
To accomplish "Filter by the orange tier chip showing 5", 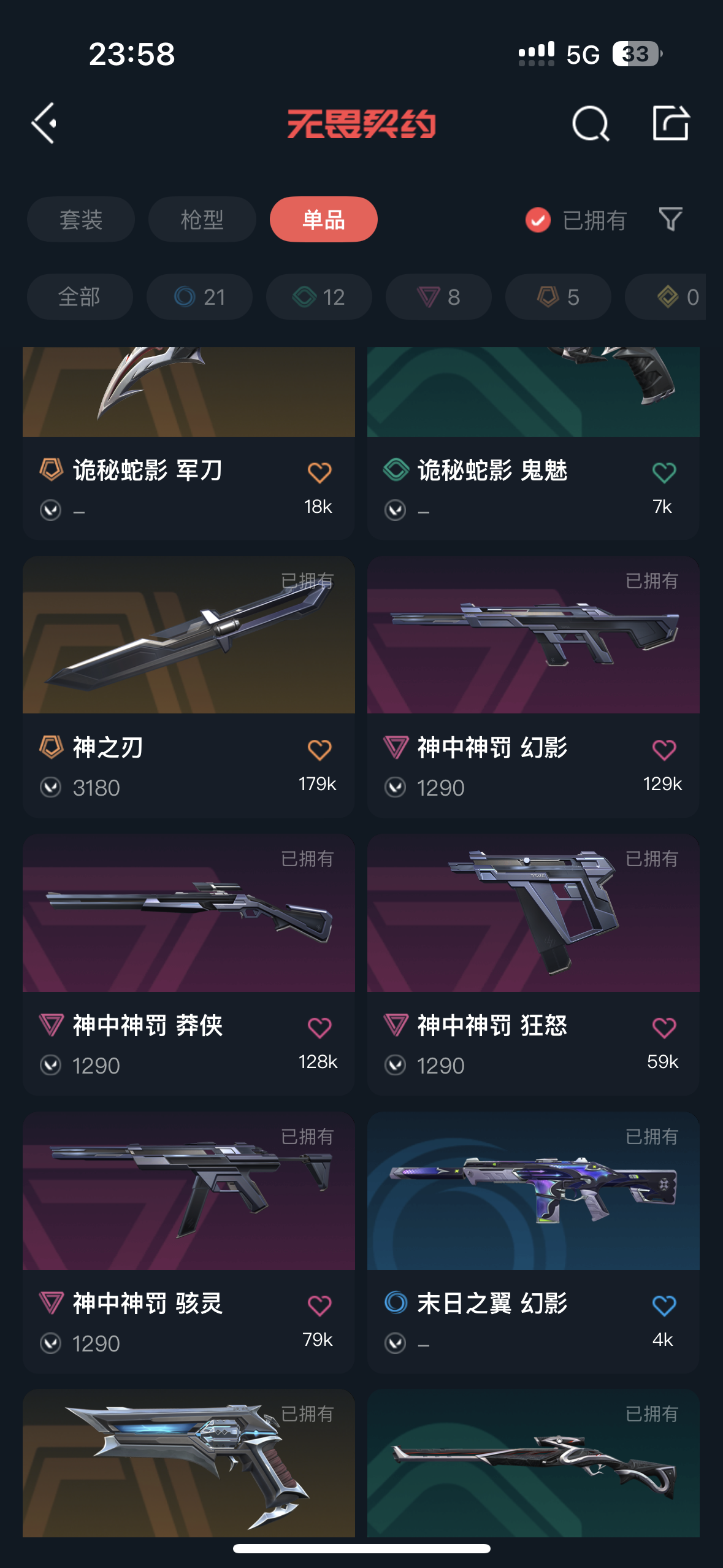I will pos(558,297).
